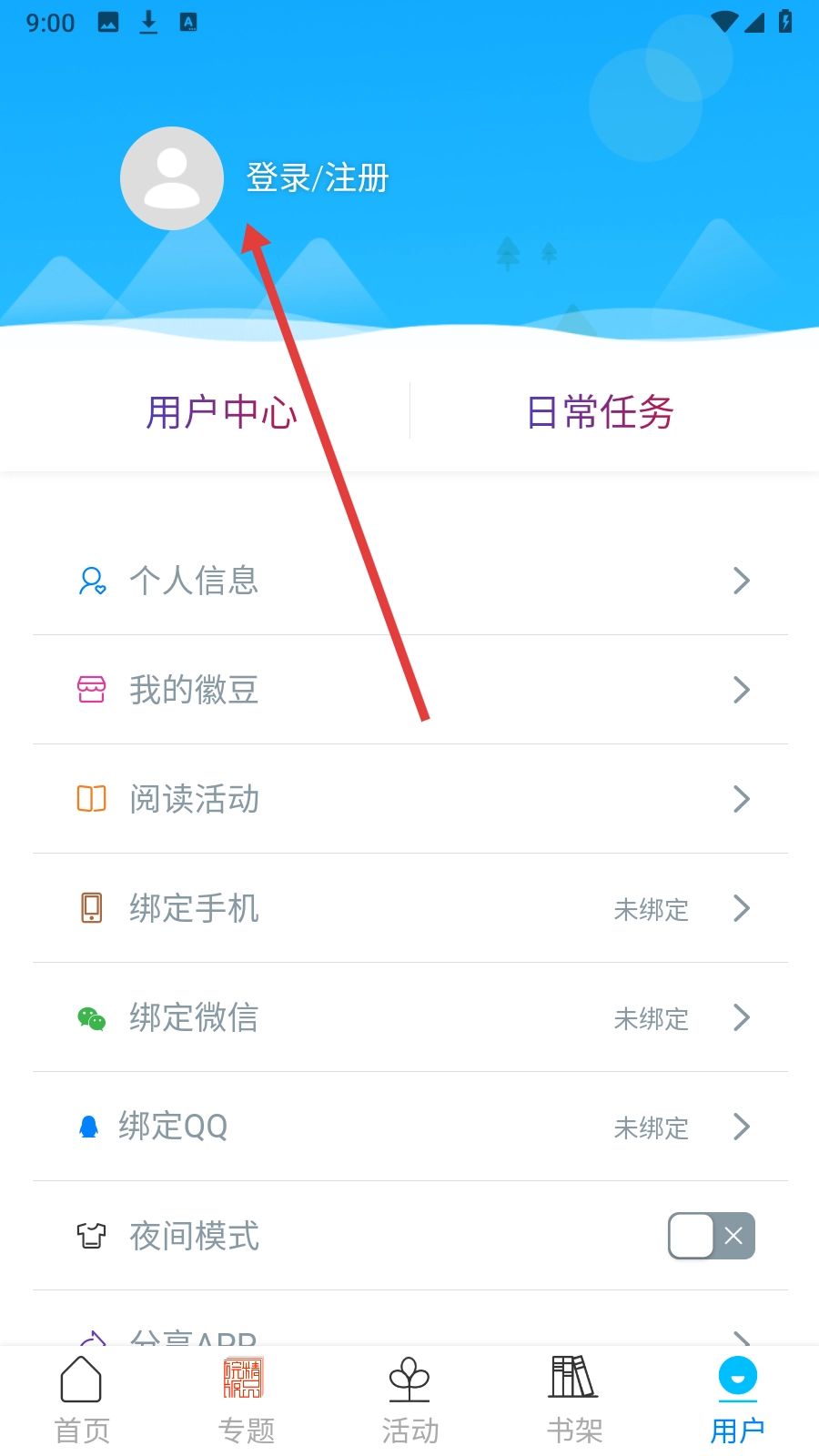The width and height of the screenshot is (819, 1456).
Task: Switch to 日常任务 tab
Action: [600, 412]
